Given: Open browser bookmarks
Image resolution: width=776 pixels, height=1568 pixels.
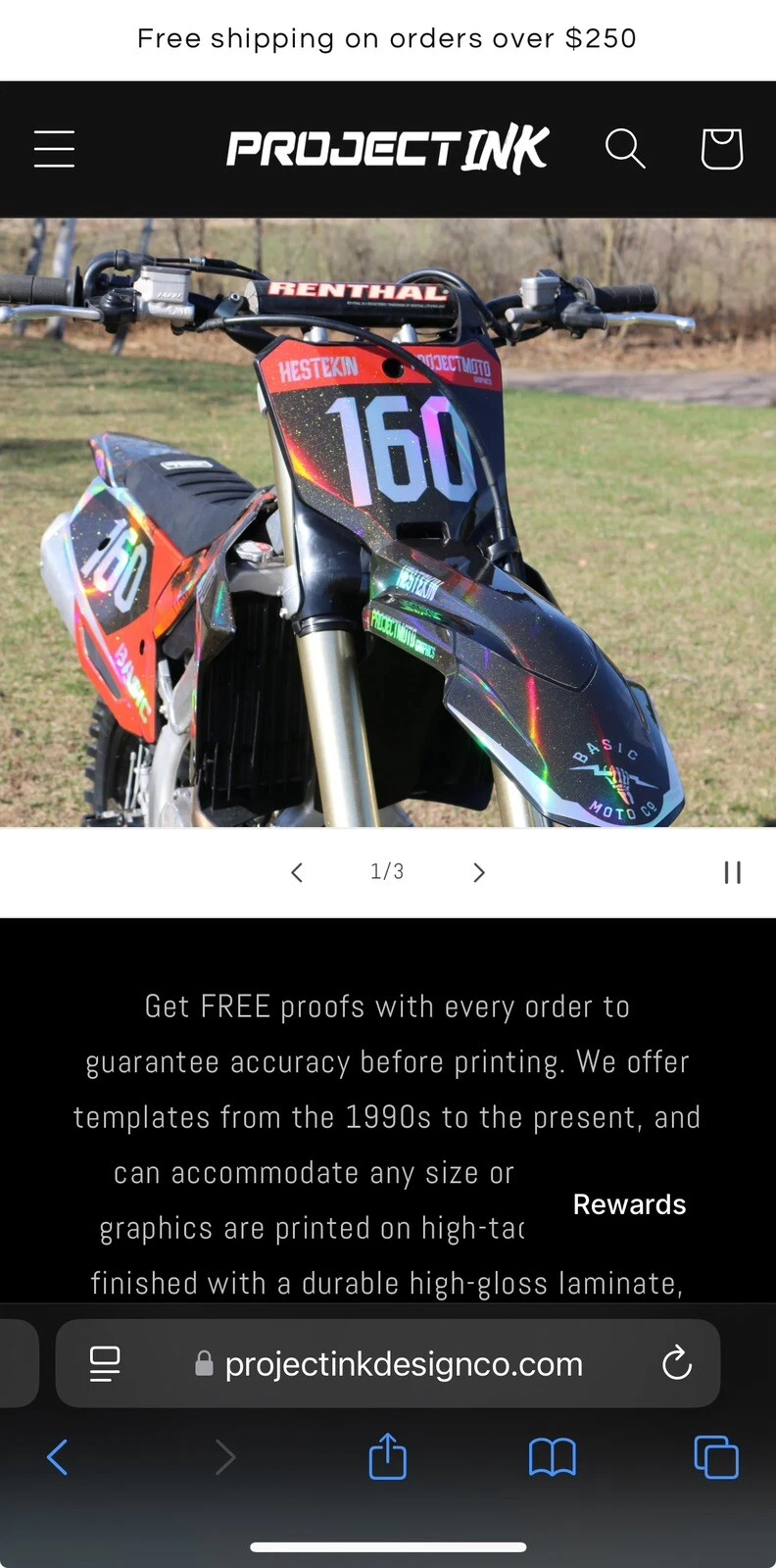Looking at the screenshot, I should tap(552, 1457).
